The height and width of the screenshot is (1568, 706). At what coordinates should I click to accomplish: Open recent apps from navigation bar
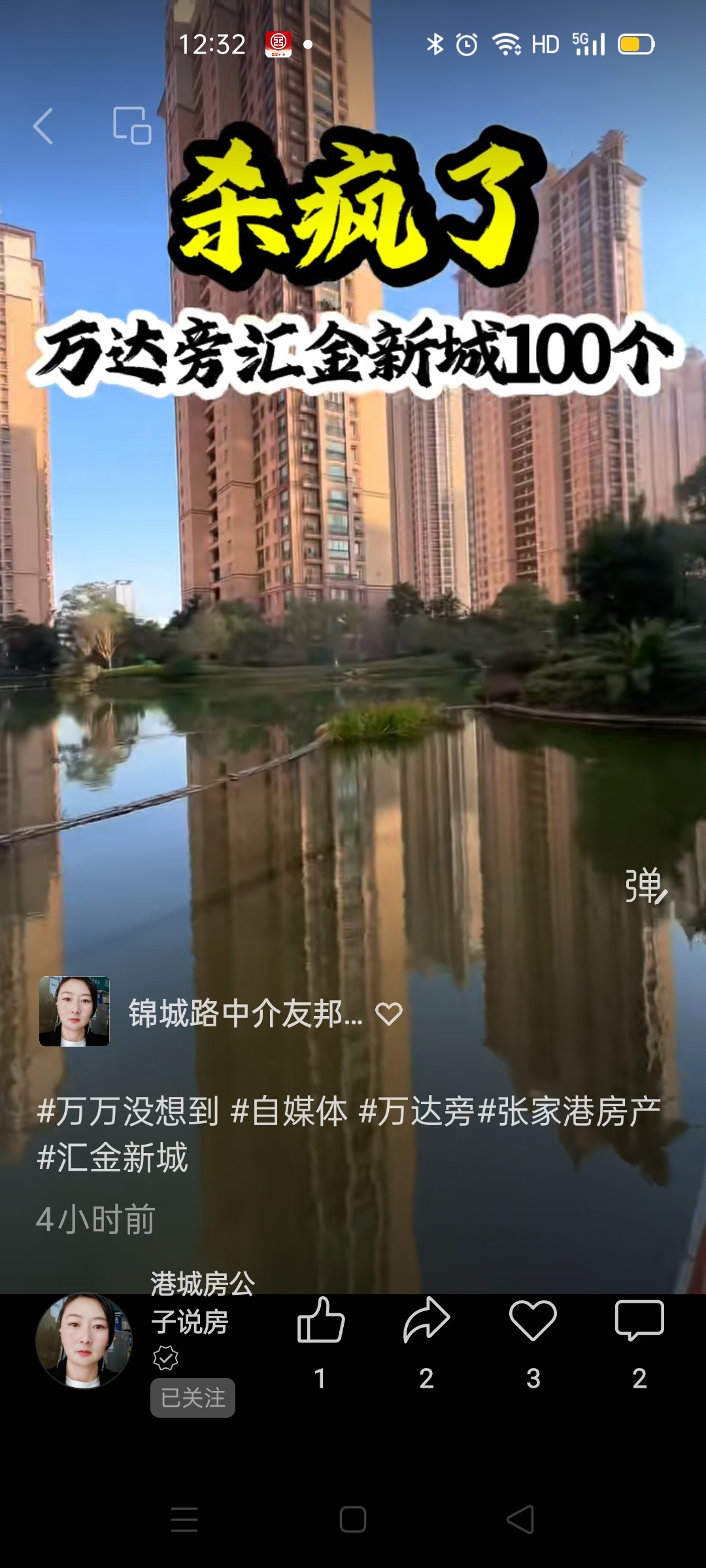(x=184, y=1519)
